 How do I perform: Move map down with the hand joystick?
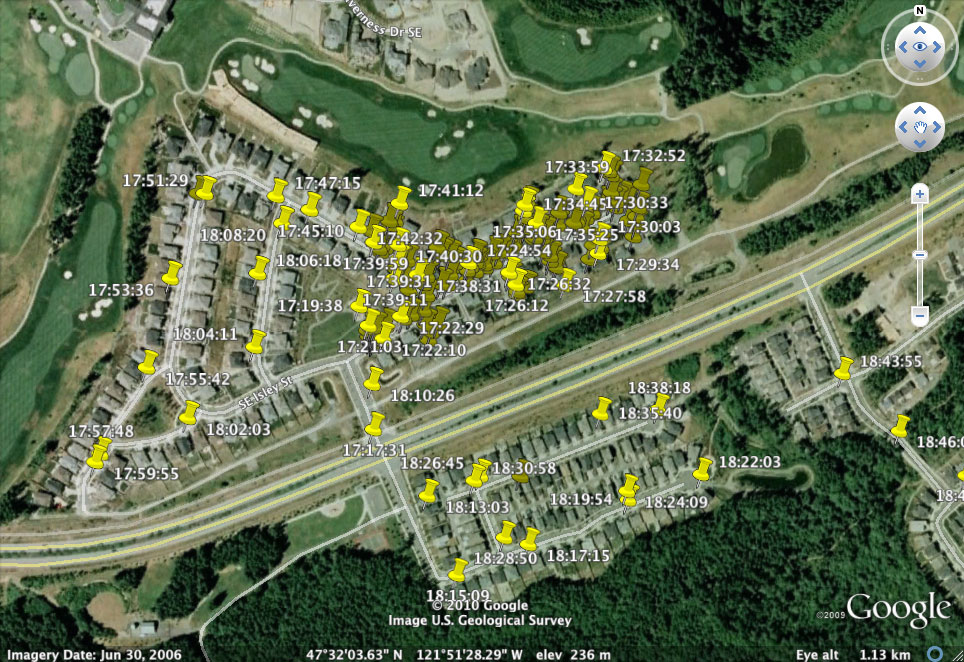[x=920, y=142]
